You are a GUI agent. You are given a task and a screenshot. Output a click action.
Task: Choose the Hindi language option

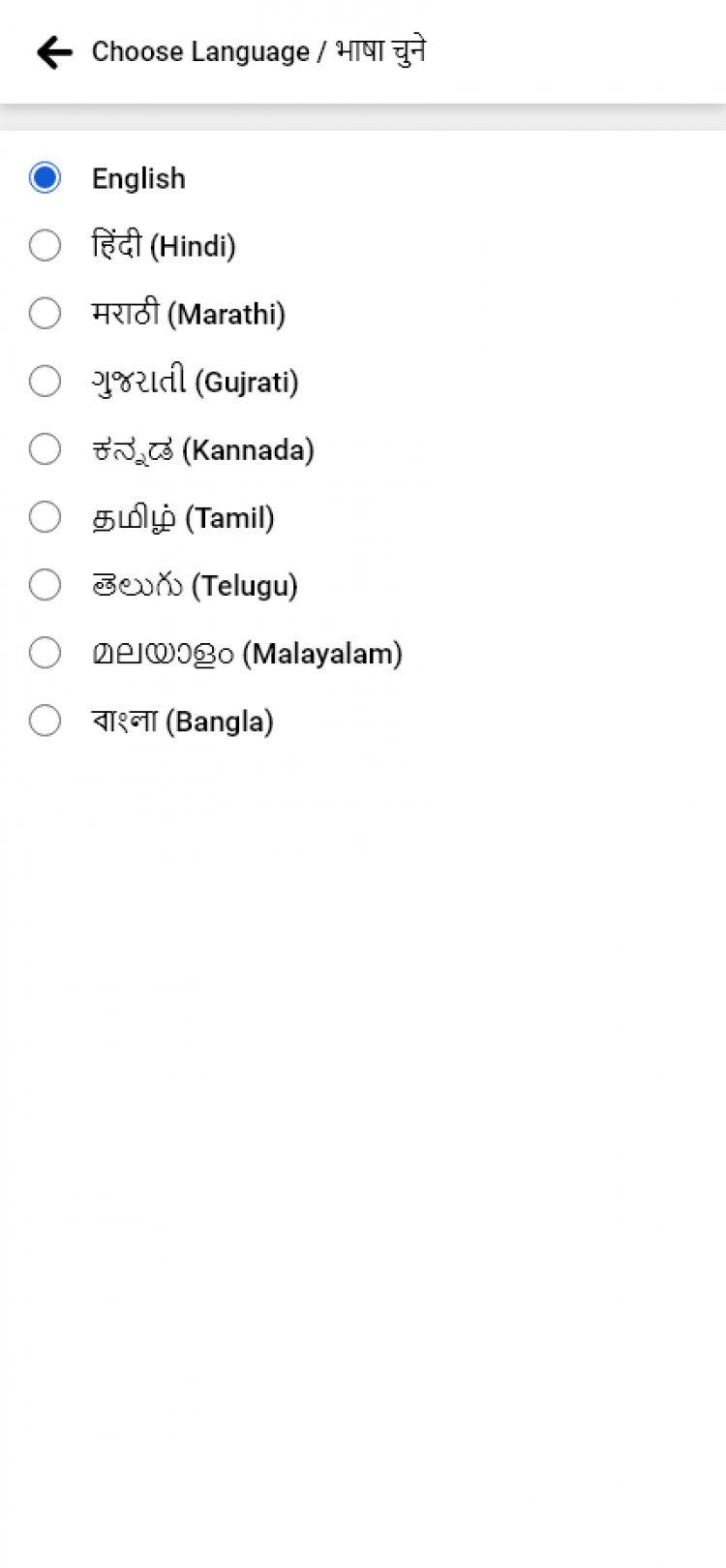tap(45, 246)
